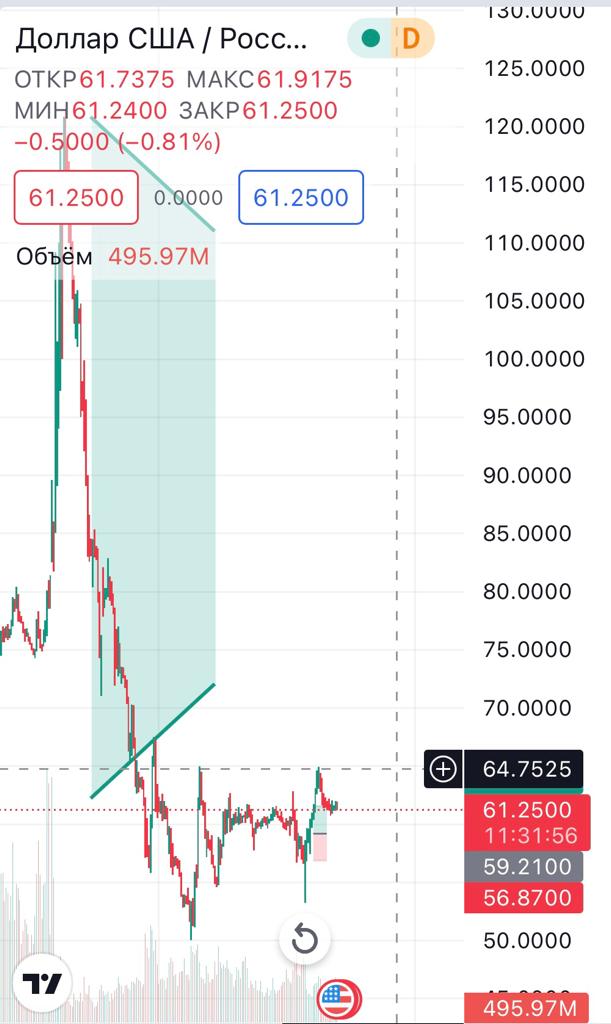Viewport: 611px width, 1024px height.
Task: Tap the red sell price 61.2500 button
Action: click(76, 197)
